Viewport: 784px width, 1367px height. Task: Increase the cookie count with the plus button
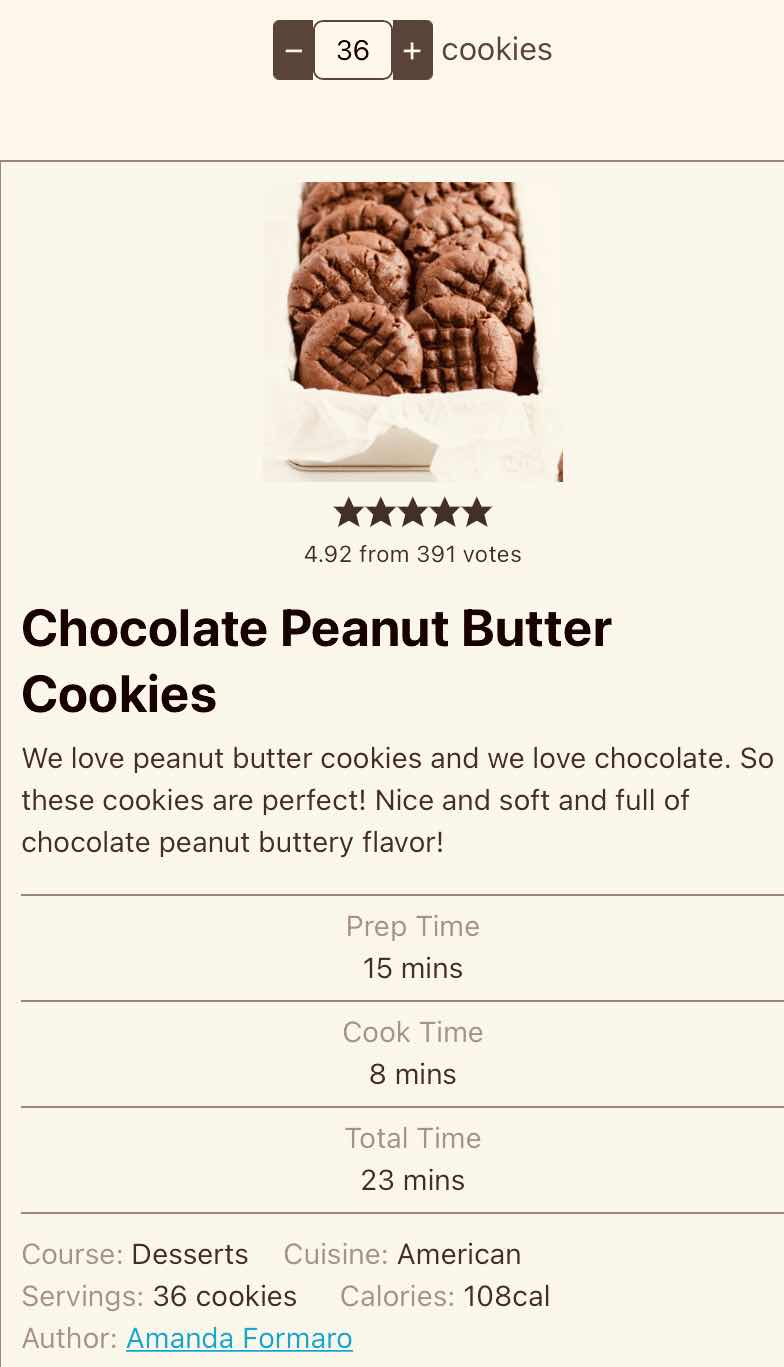pyautogui.click(x=412, y=50)
